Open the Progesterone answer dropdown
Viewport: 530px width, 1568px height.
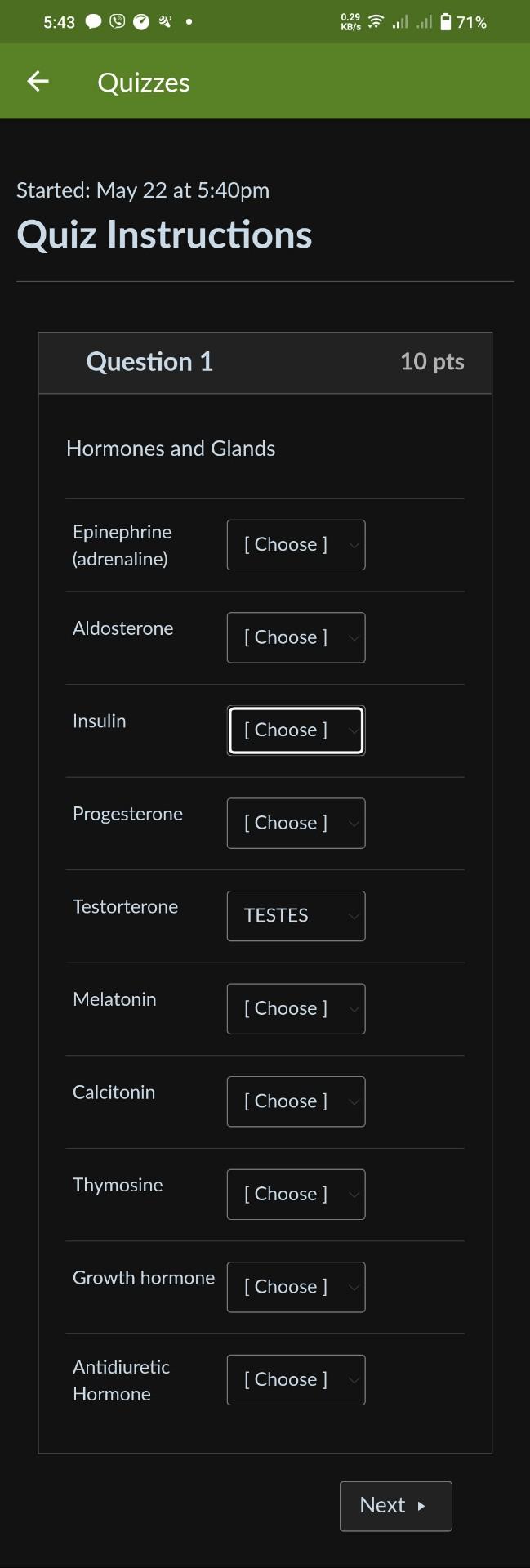[x=296, y=823]
